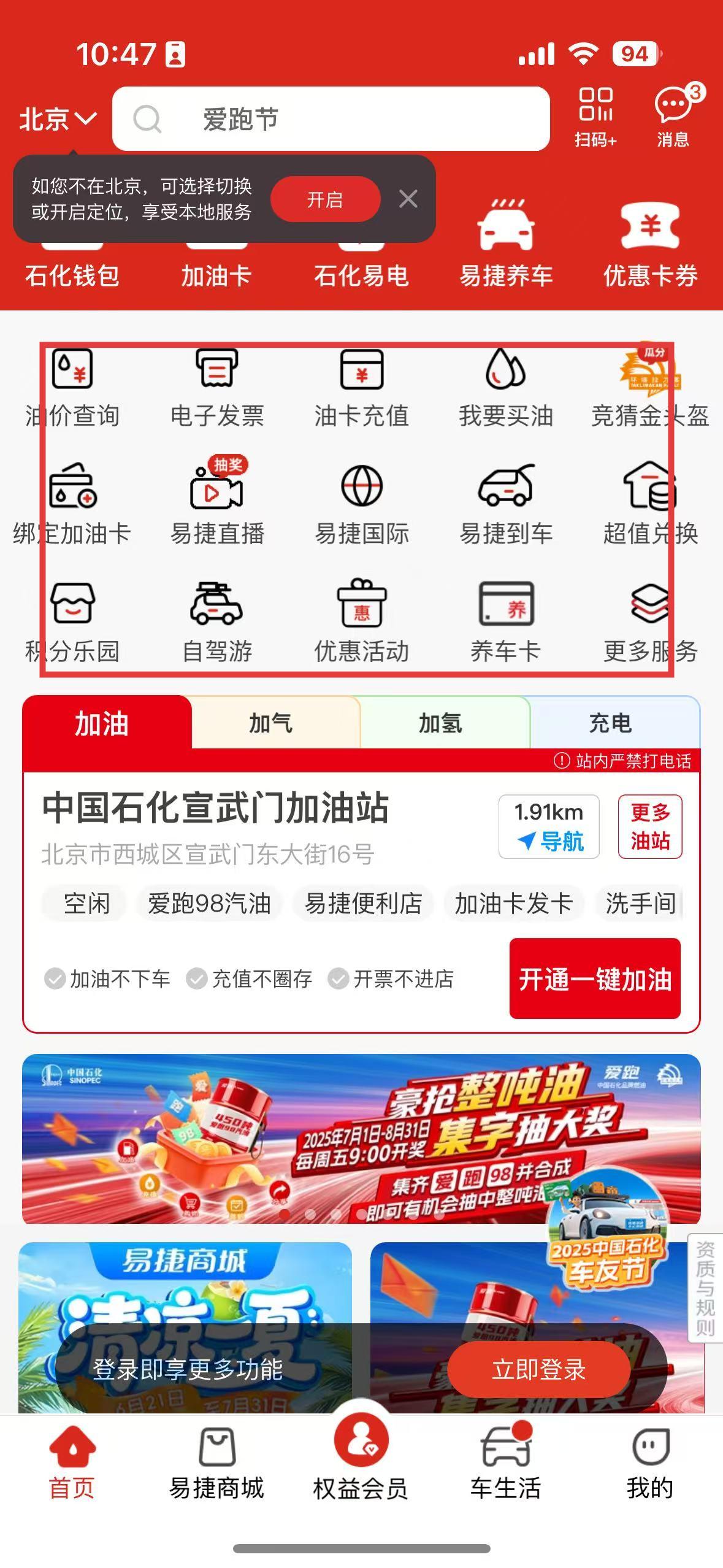Dismiss the location tooltip

click(408, 199)
